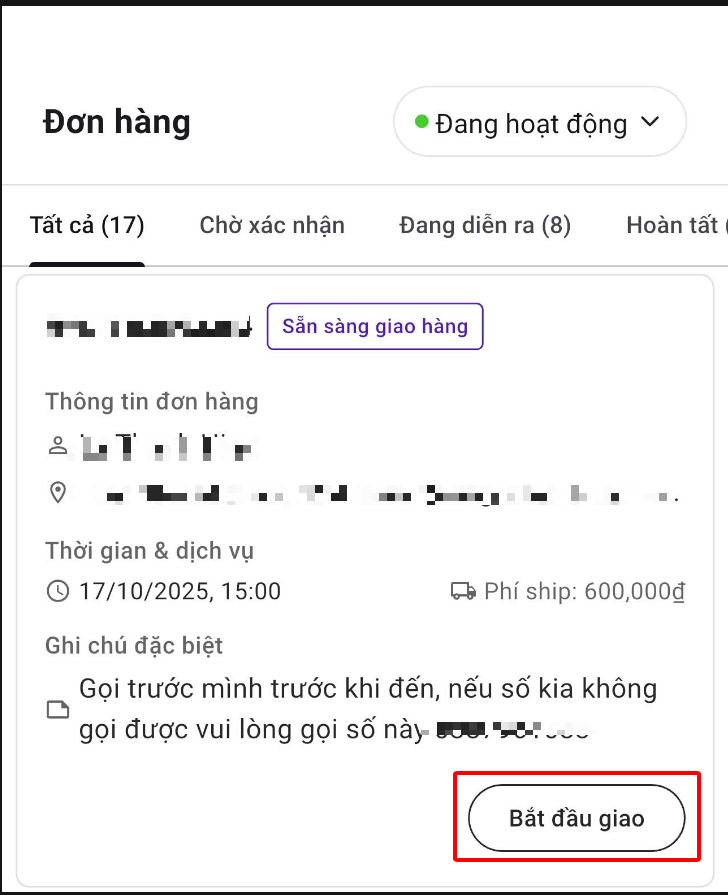Switch to the Hoàn tất tab
This screenshot has height=895, width=728.
675,226
